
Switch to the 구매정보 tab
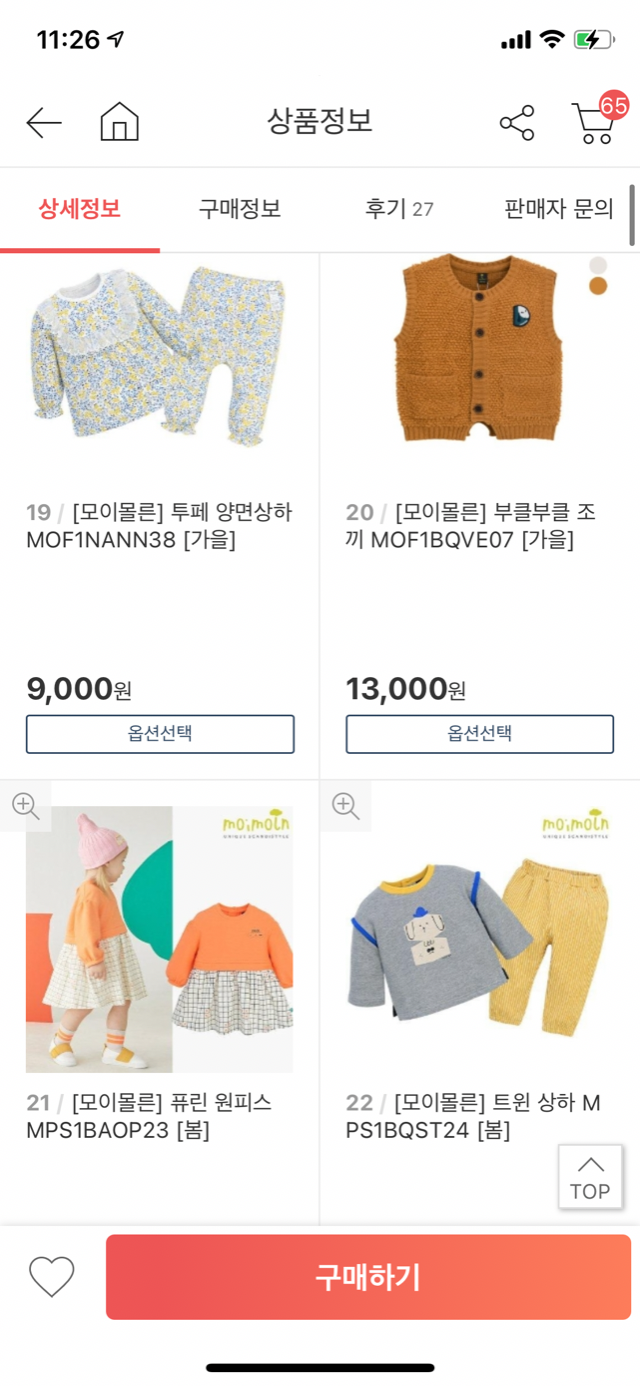point(239,209)
